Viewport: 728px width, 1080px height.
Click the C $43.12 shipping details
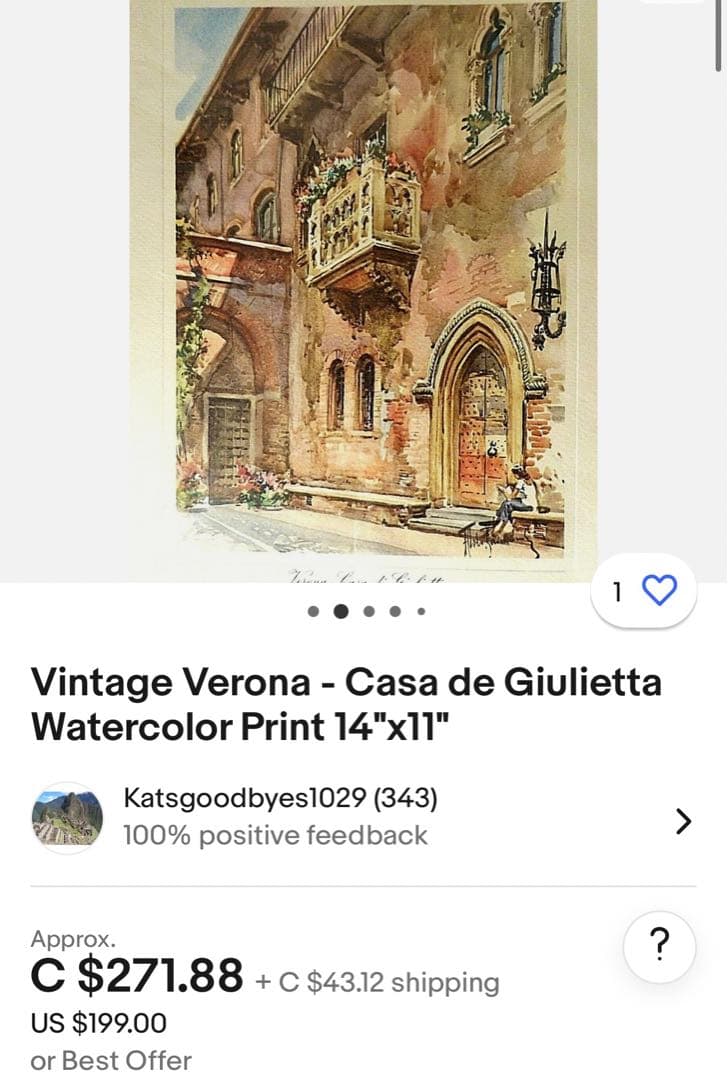point(379,983)
